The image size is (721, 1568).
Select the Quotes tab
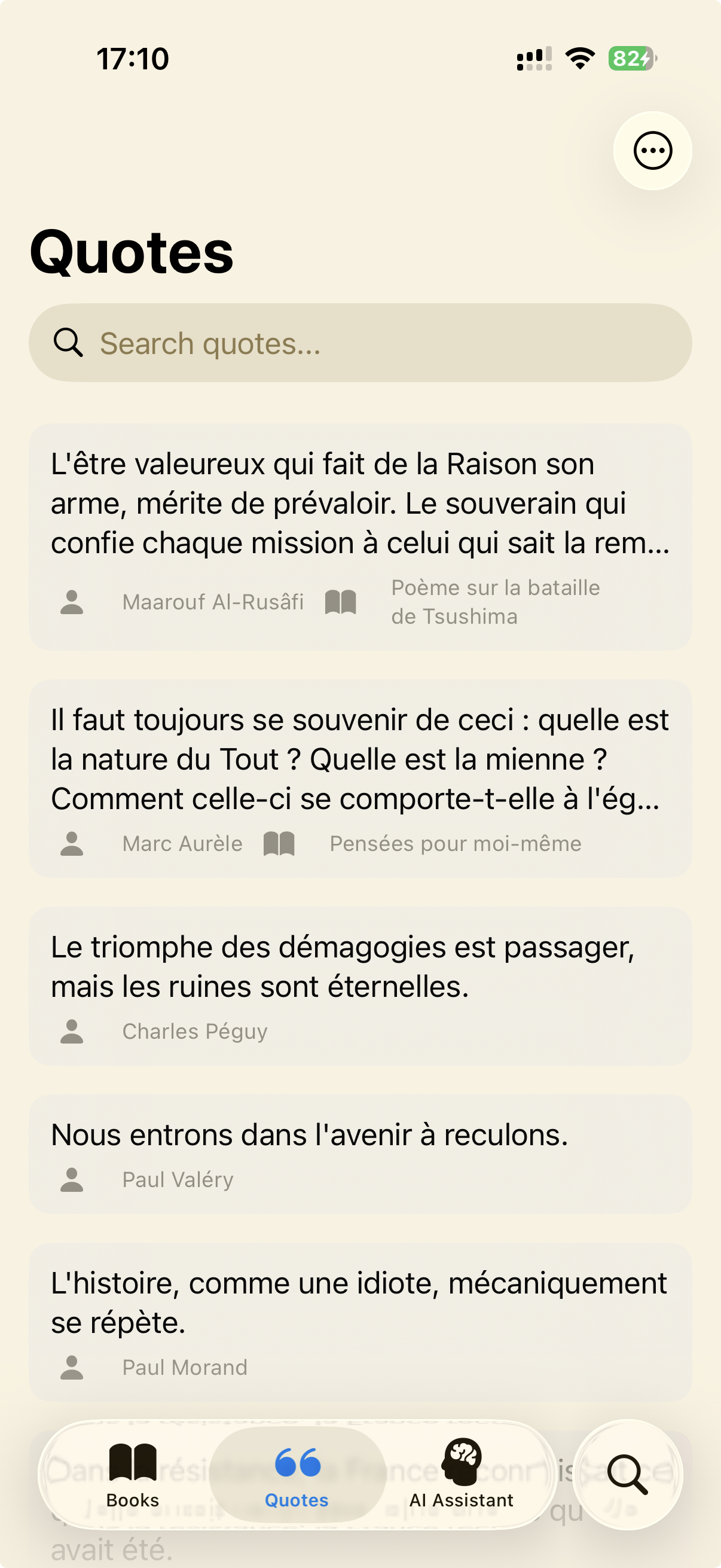pos(297,1474)
